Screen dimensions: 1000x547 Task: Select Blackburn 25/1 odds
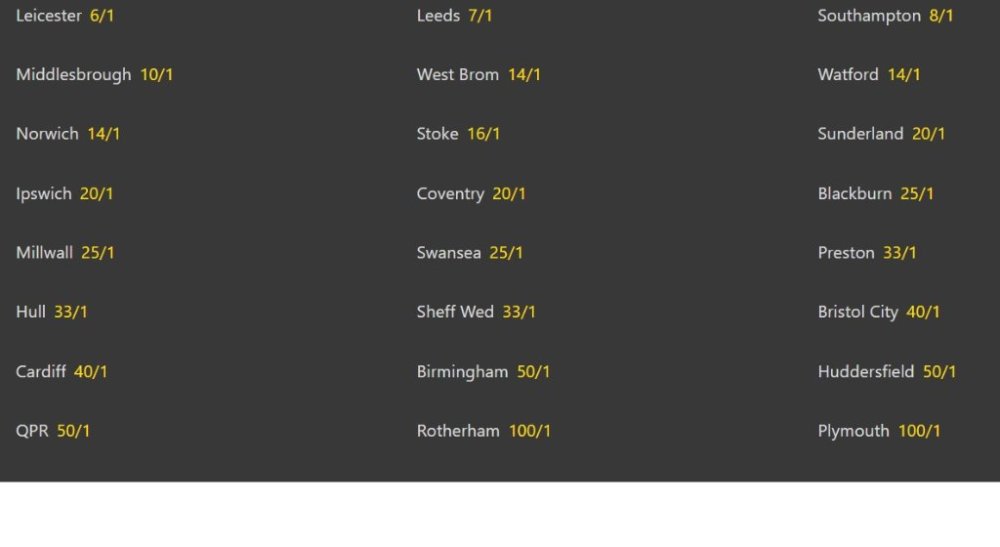point(917,194)
